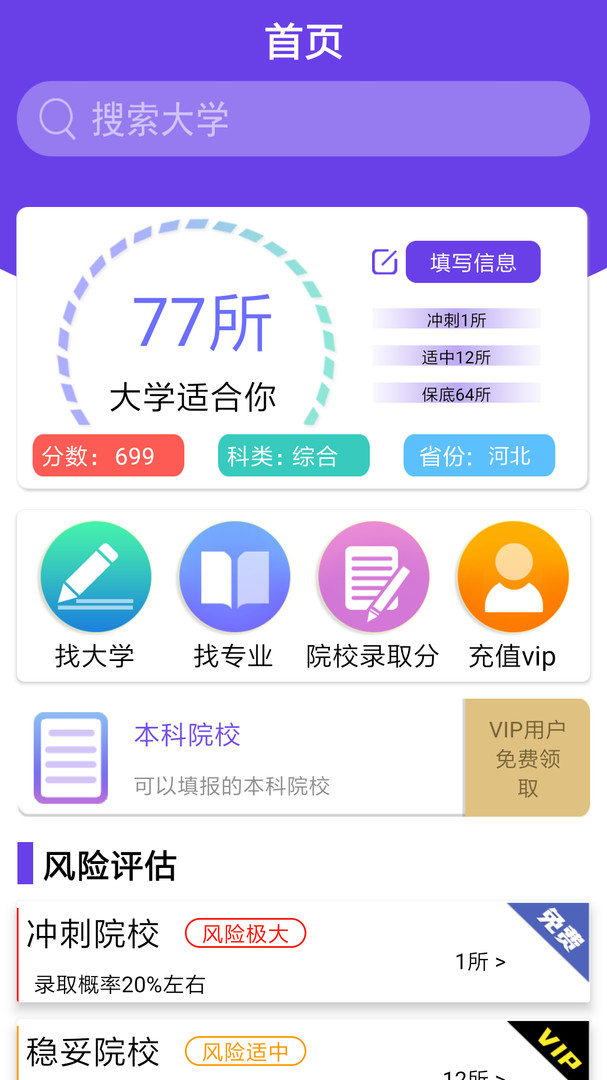Tap VIP用户免费领取
Image resolution: width=607 pixels, height=1080 pixels.
527,758
